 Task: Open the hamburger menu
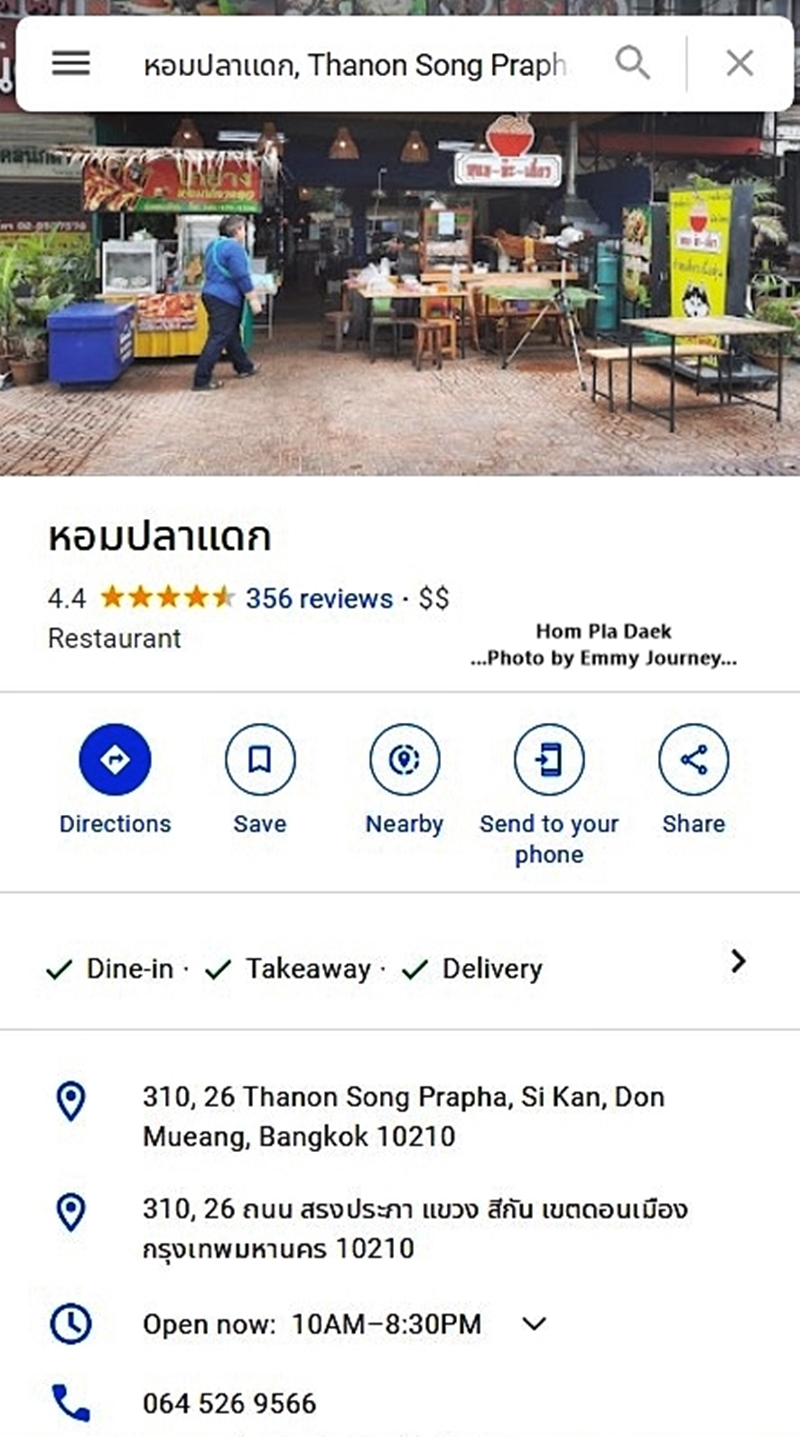pyautogui.click(x=71, y=64)
